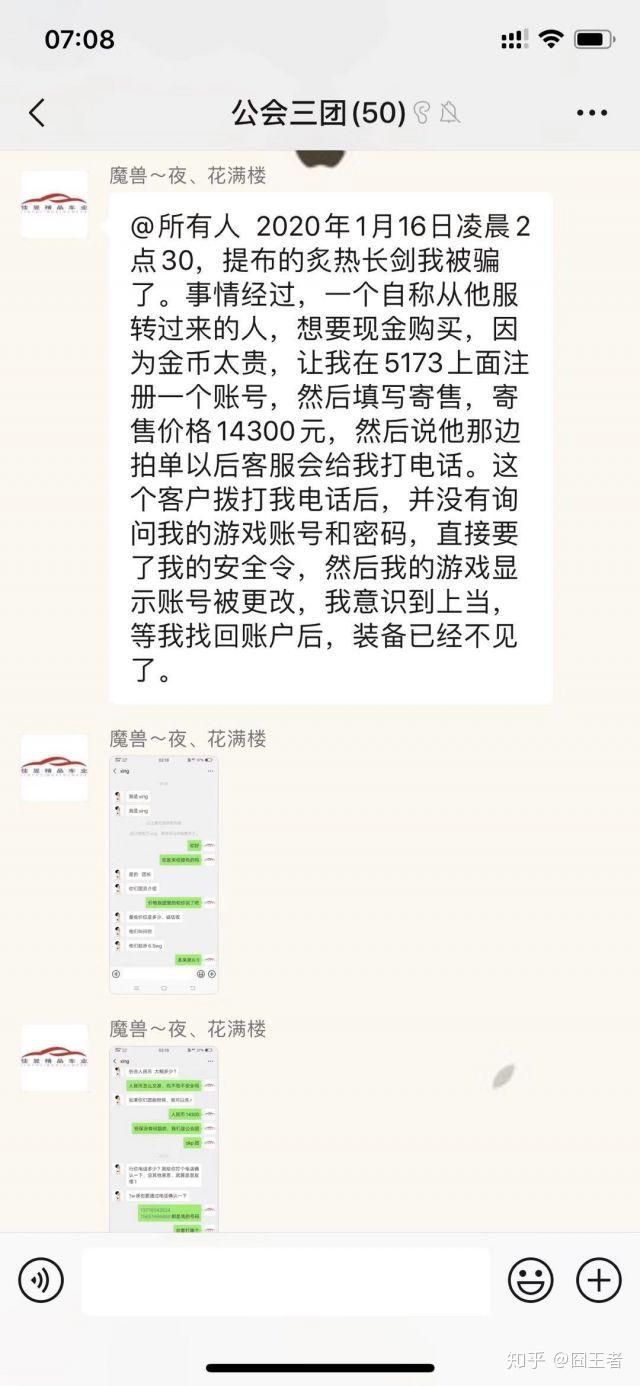Image resolution: width=640 pixels, height=1386 pixels.
Task: Go back from the 公会三团 chat
Action: (x=37, y=113)
